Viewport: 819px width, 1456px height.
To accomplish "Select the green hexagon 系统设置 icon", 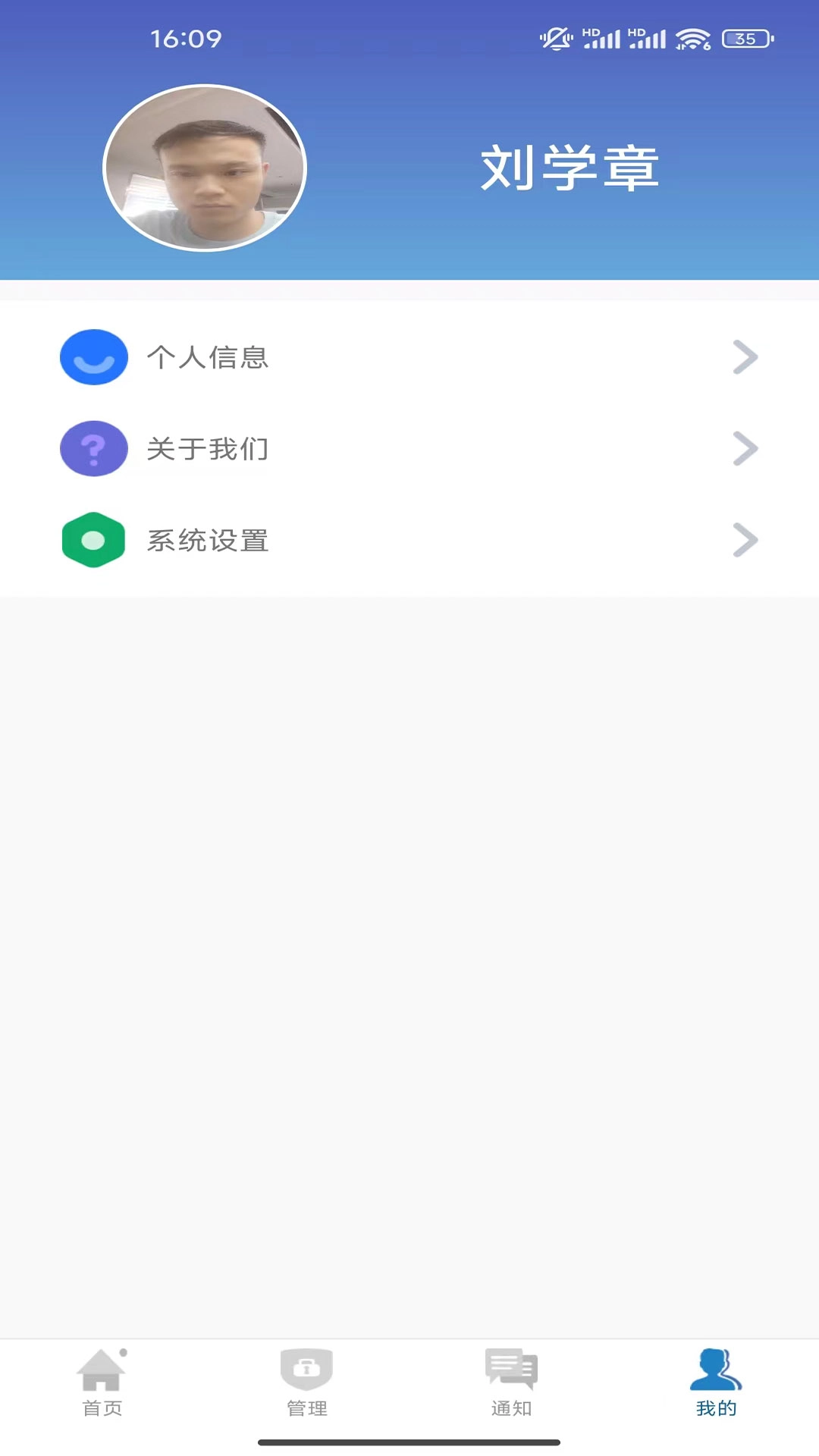I will pos(93,539).
